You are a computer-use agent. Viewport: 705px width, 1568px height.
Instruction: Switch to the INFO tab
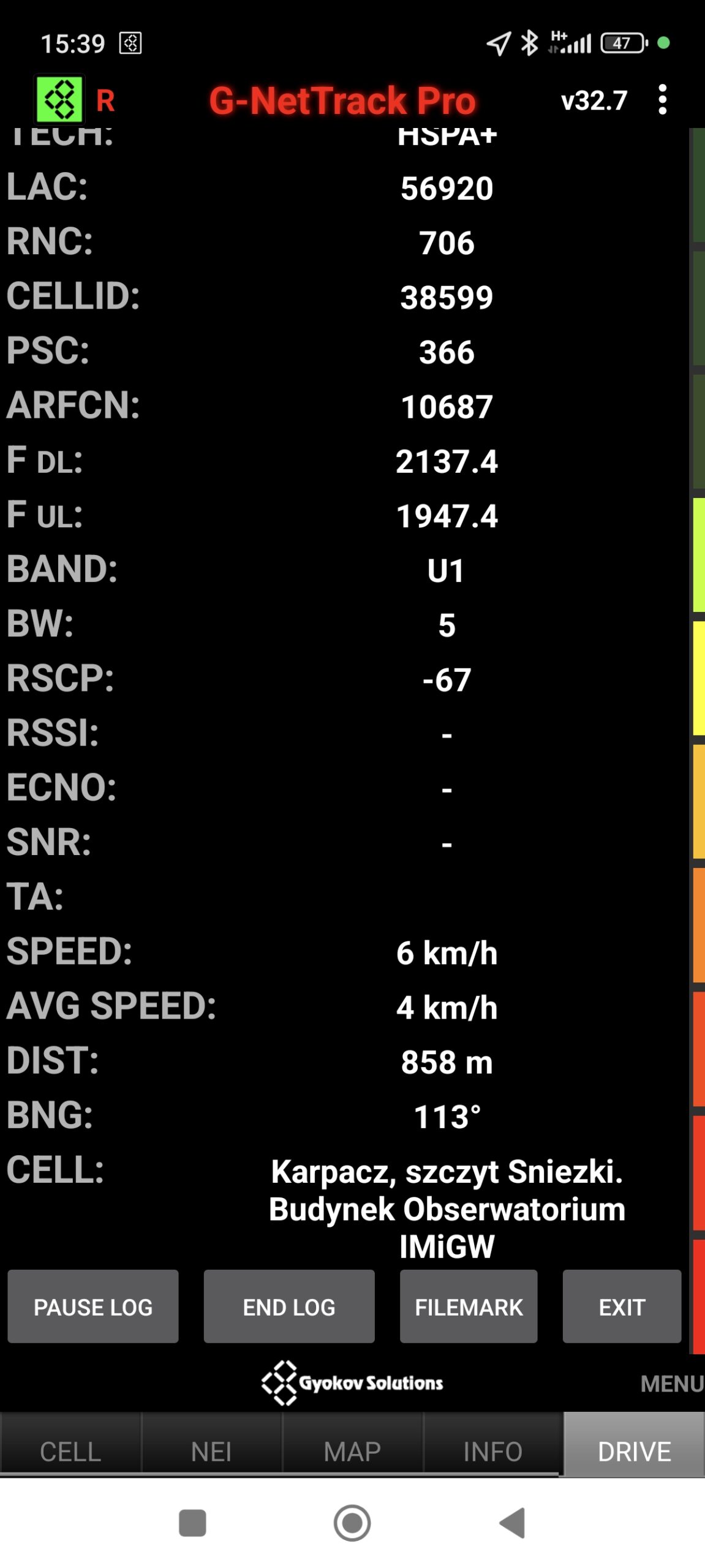pyautogui.click(x=492, y=1451)
